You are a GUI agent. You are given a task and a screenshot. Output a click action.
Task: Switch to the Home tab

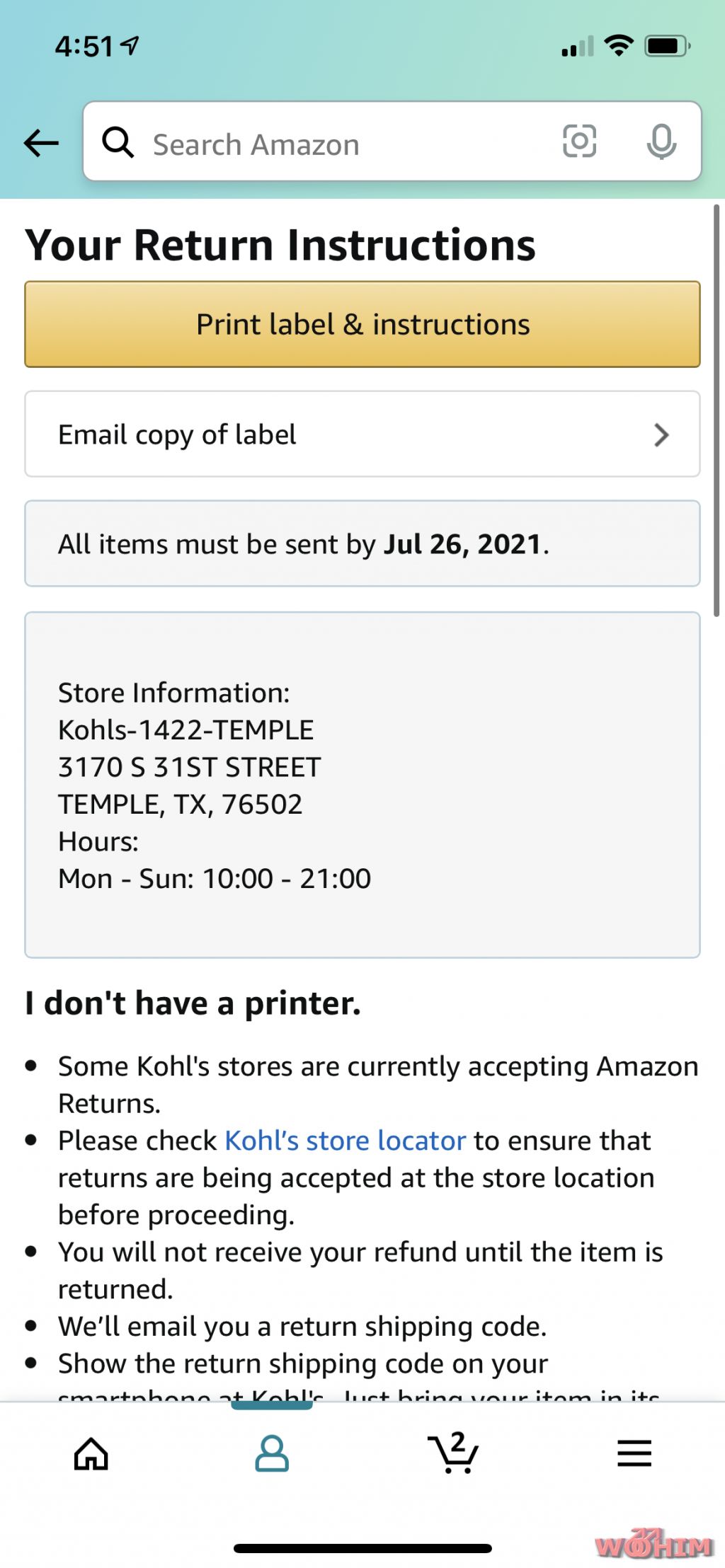[91, 1454]
